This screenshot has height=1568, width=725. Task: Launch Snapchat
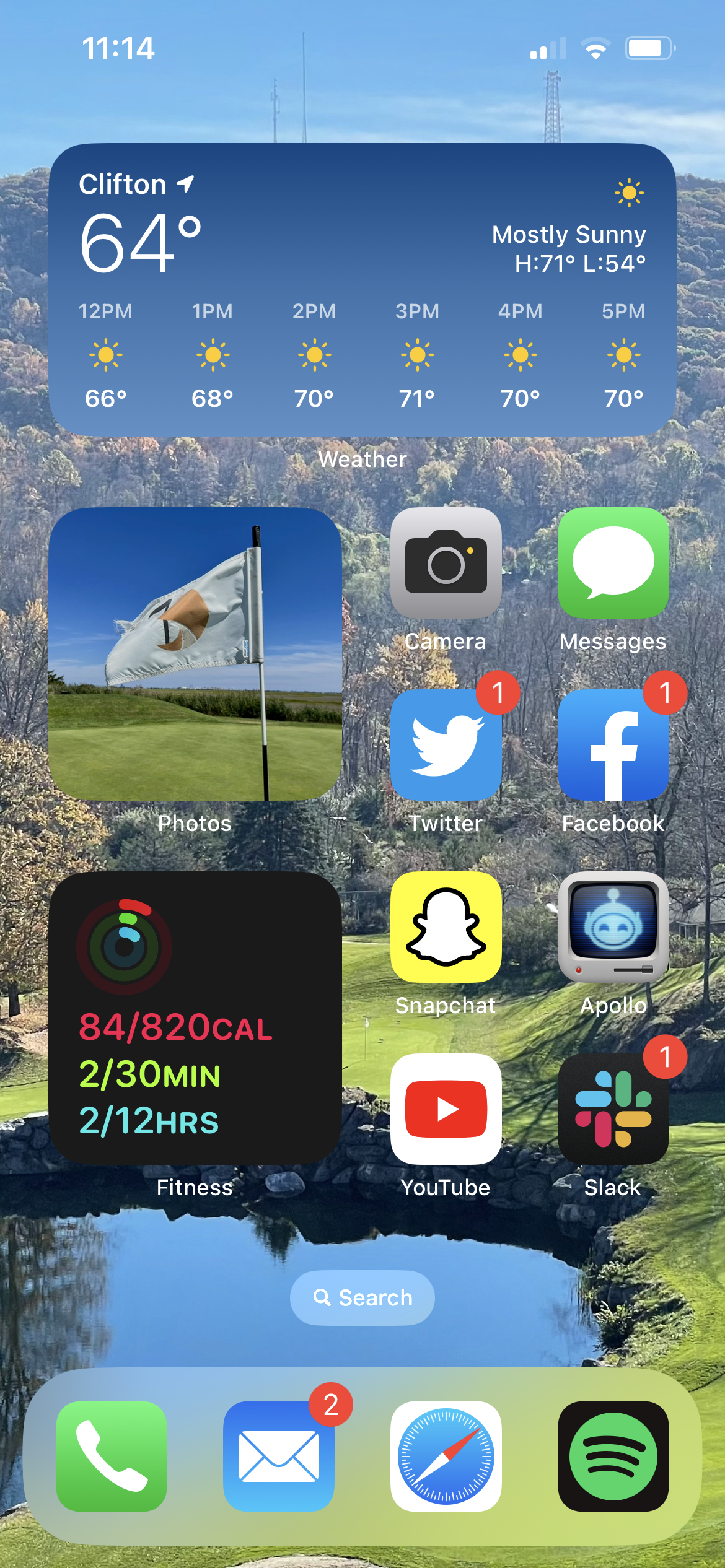pos(446,927)
